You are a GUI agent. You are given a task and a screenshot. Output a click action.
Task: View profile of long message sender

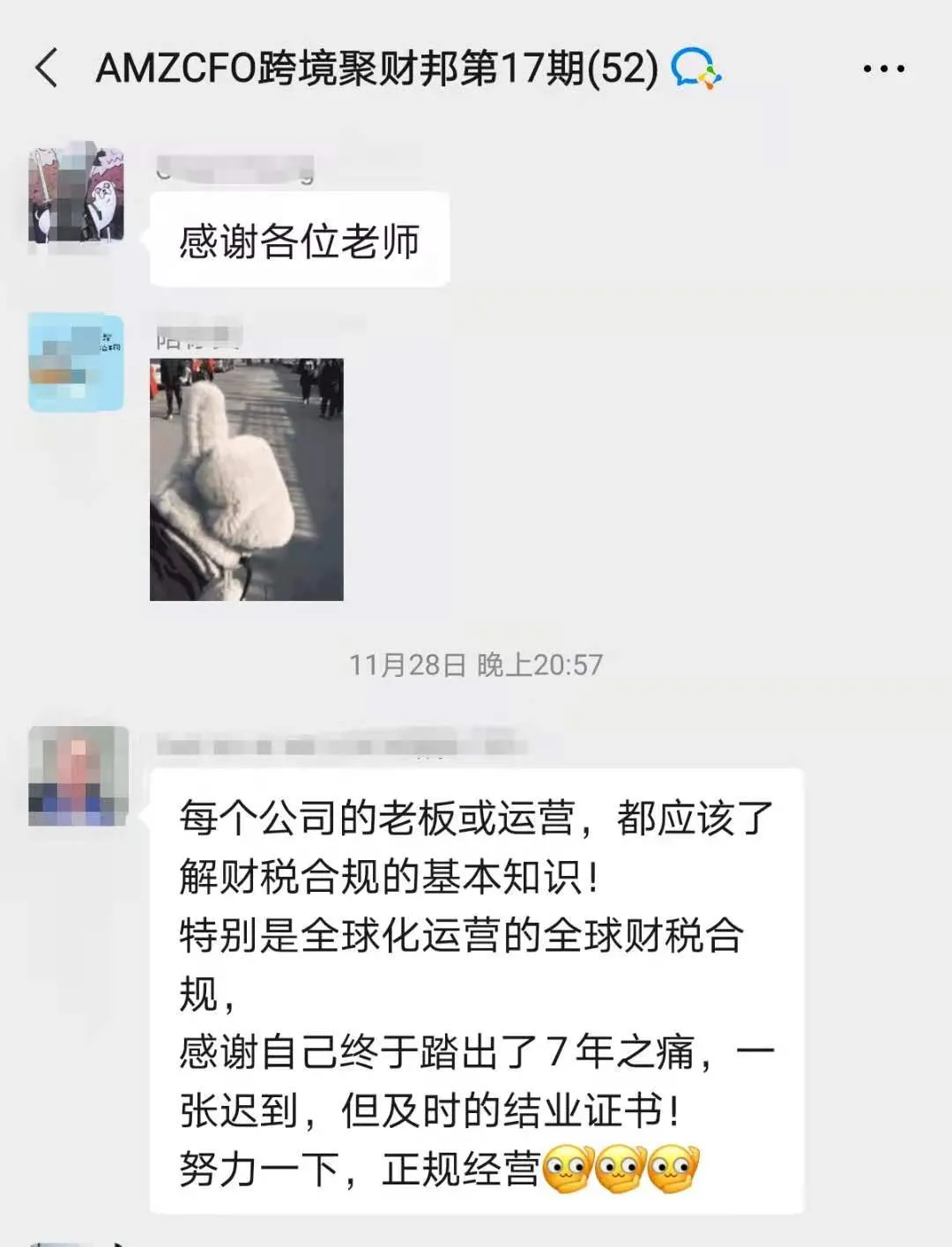pyautogui.click(x=78, y=776)
